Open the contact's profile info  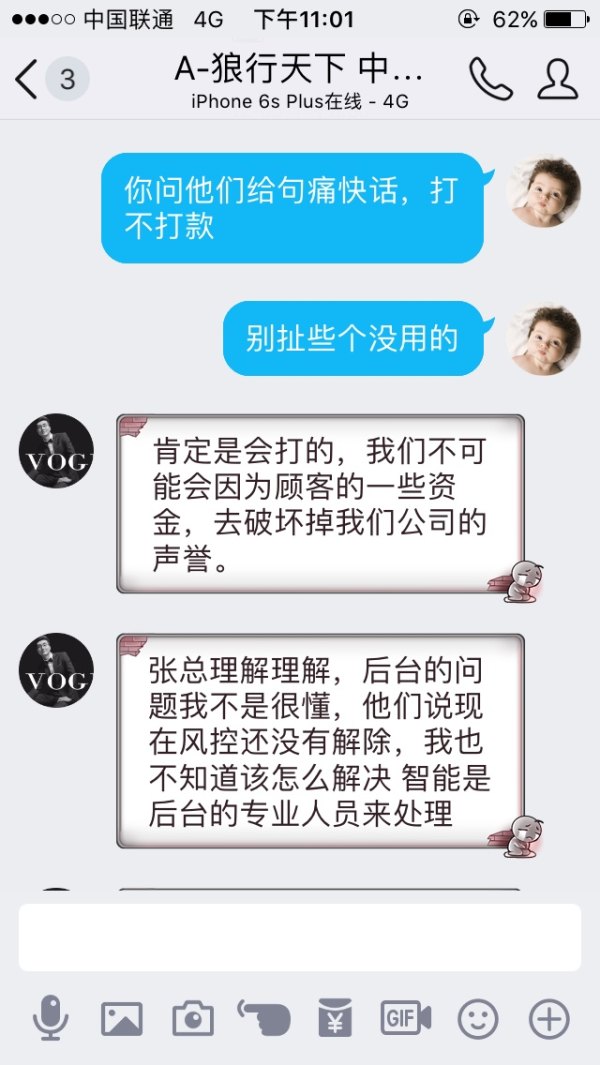click(x=557, y=79)
